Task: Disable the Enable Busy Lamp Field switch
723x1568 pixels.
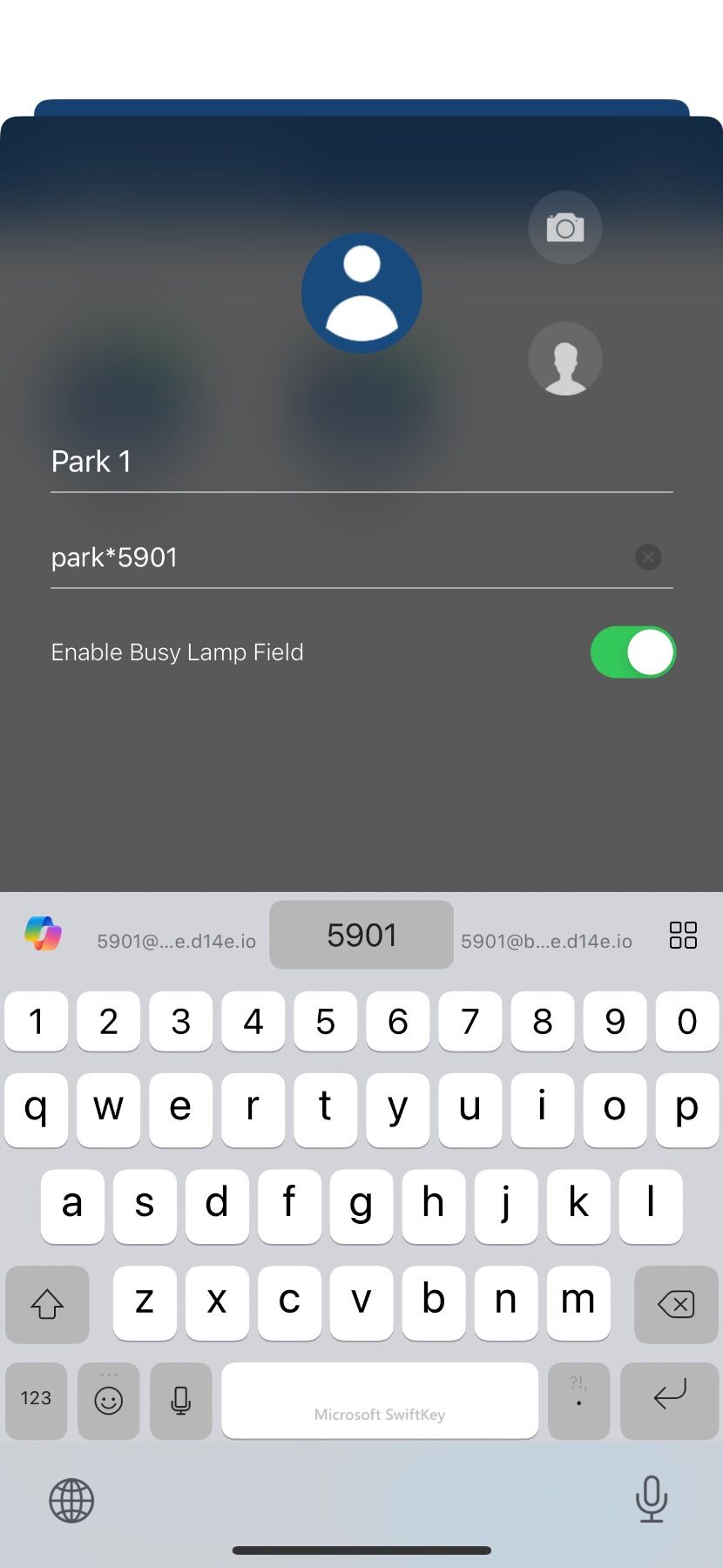Action: coord(633,652)
